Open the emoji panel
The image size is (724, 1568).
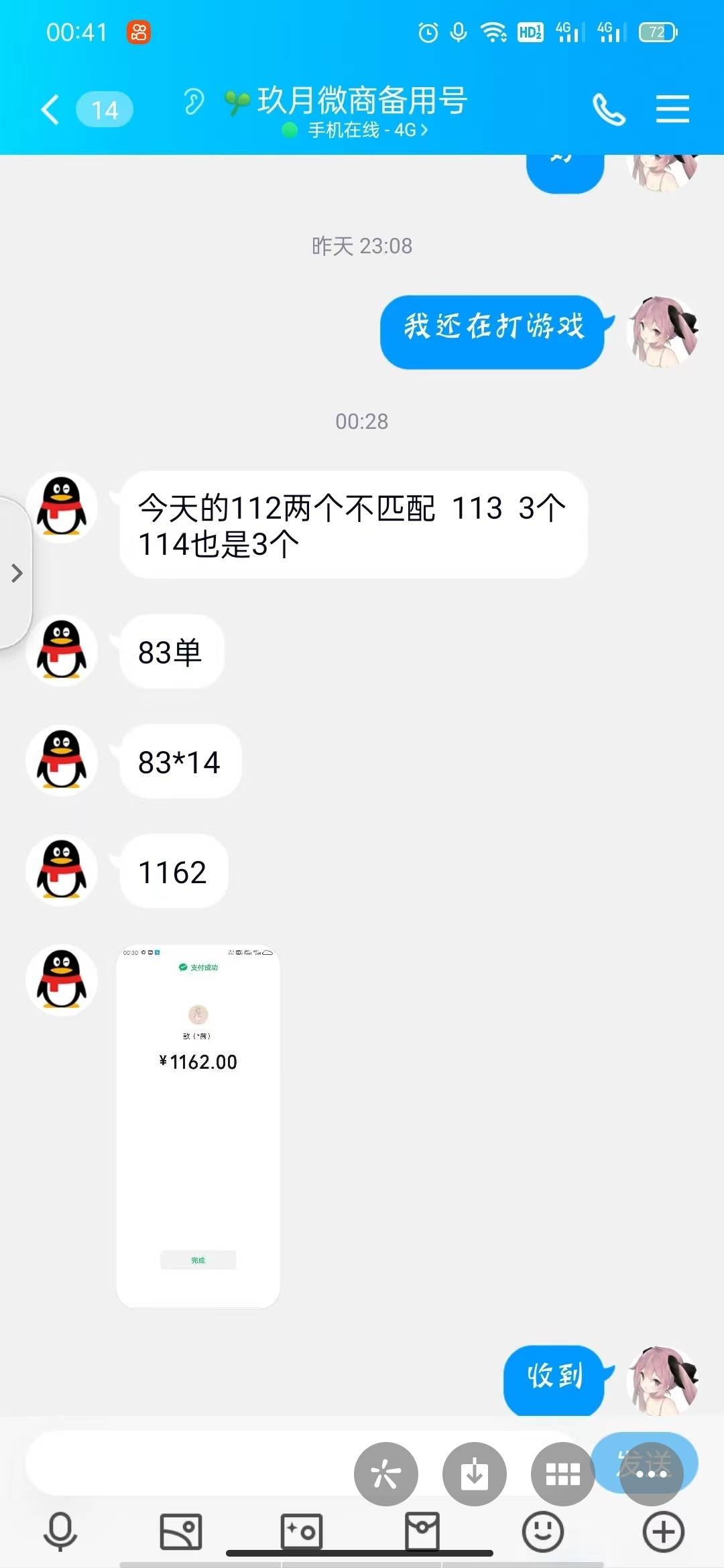point(542,1532)
